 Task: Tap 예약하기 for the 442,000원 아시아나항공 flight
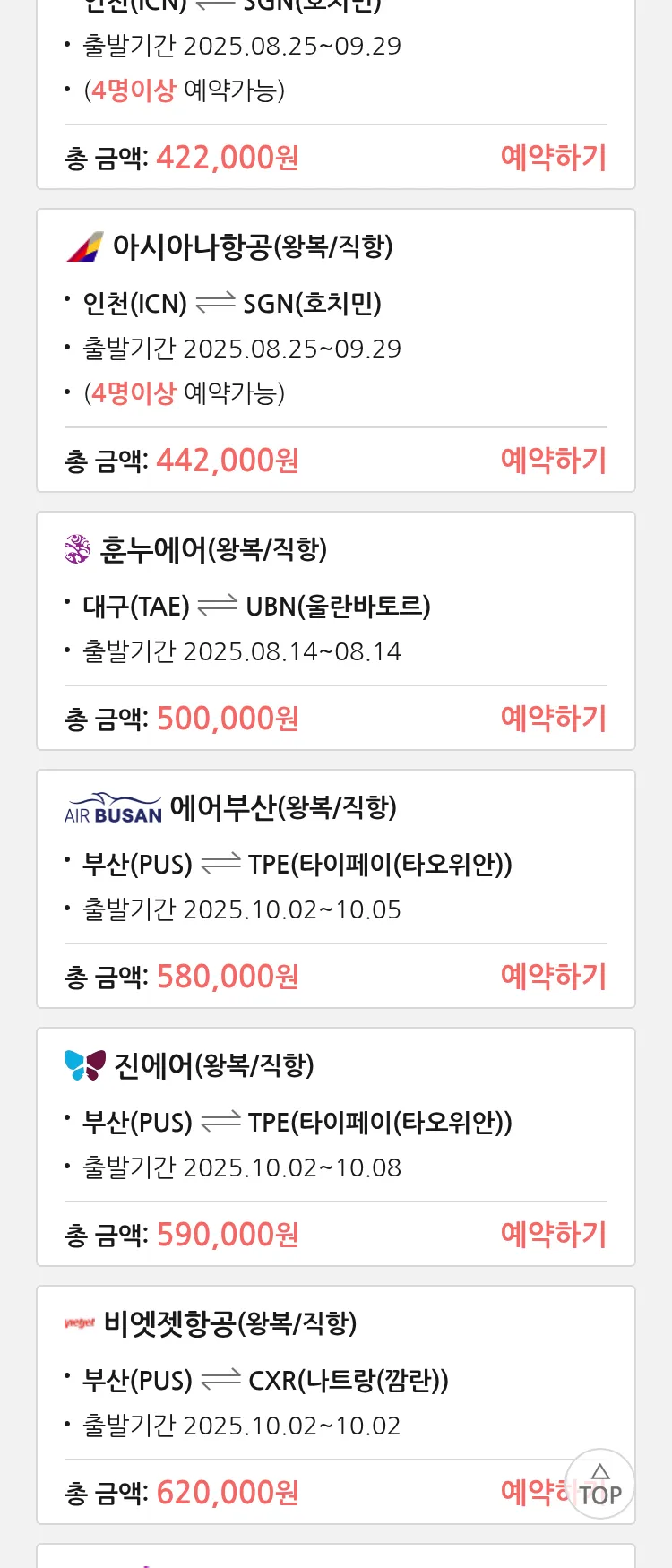(553, 461)
